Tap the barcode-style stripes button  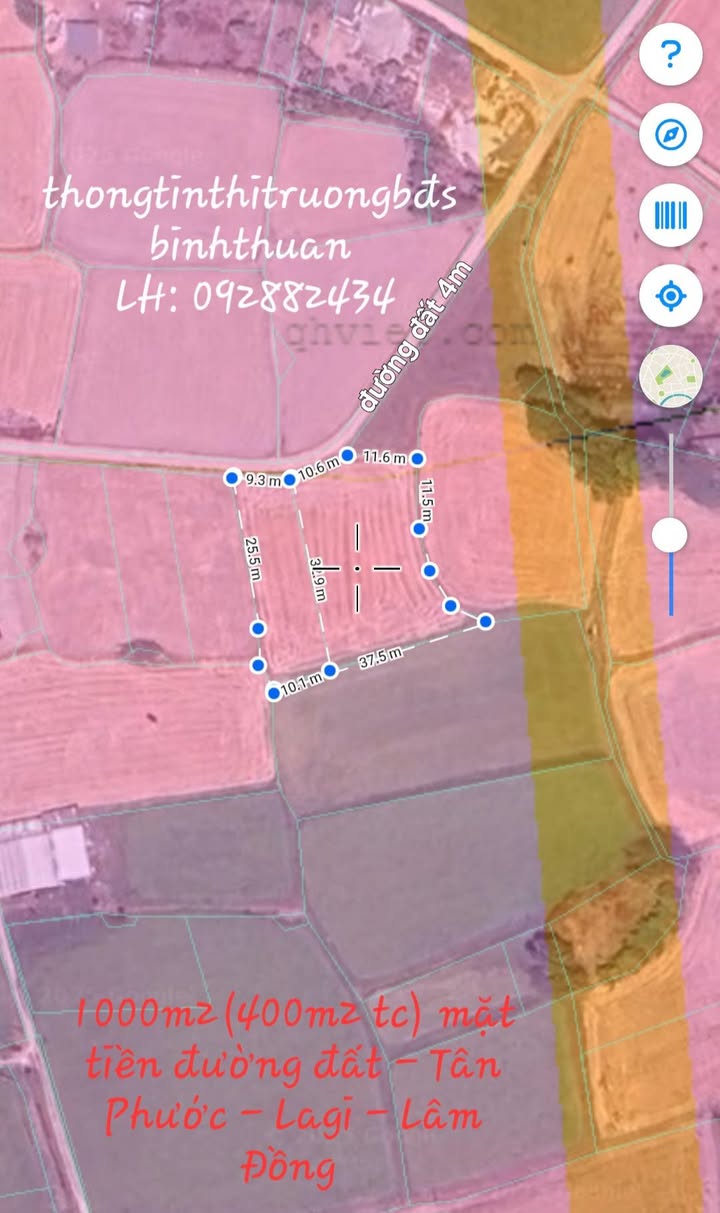pyautogui.click(x=671, y=215)
